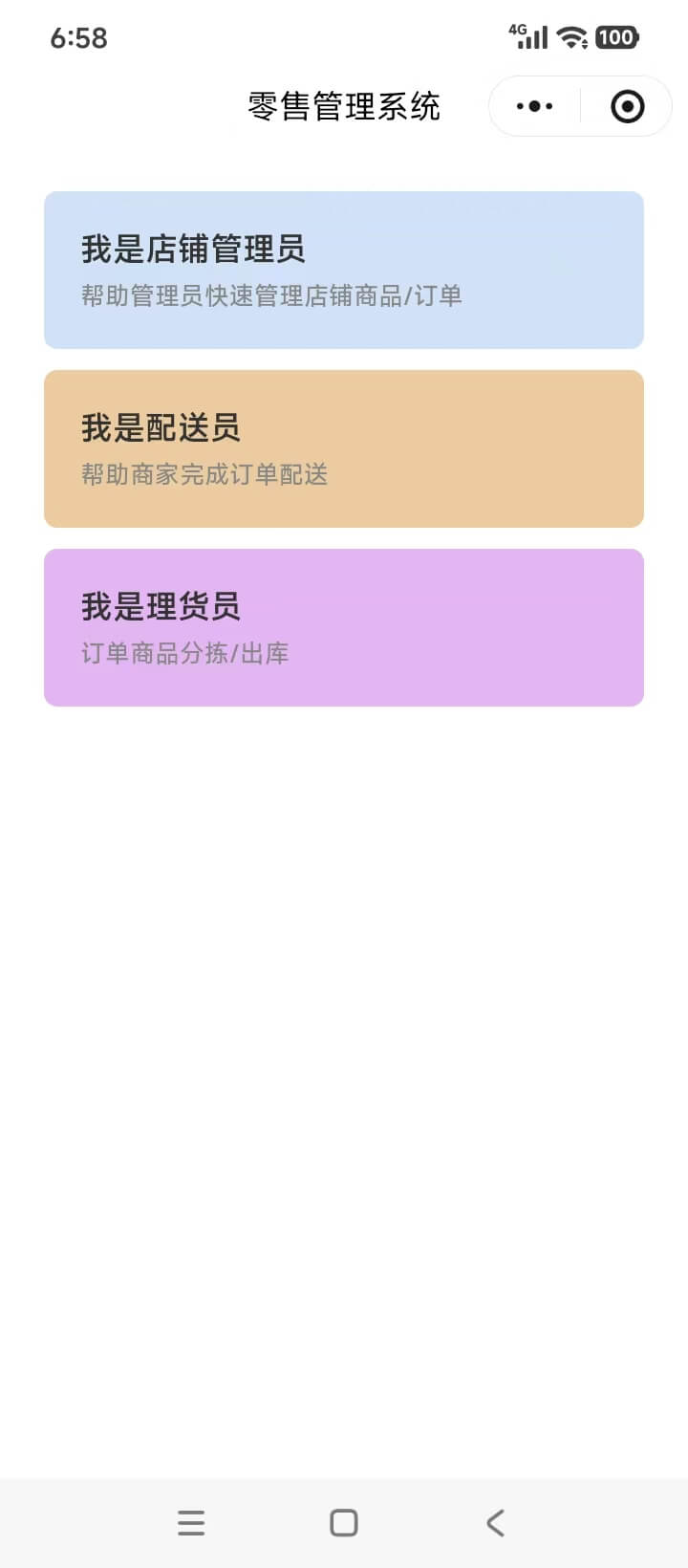Tap the Android back arrow
688x1568 pixels.
495,1522
